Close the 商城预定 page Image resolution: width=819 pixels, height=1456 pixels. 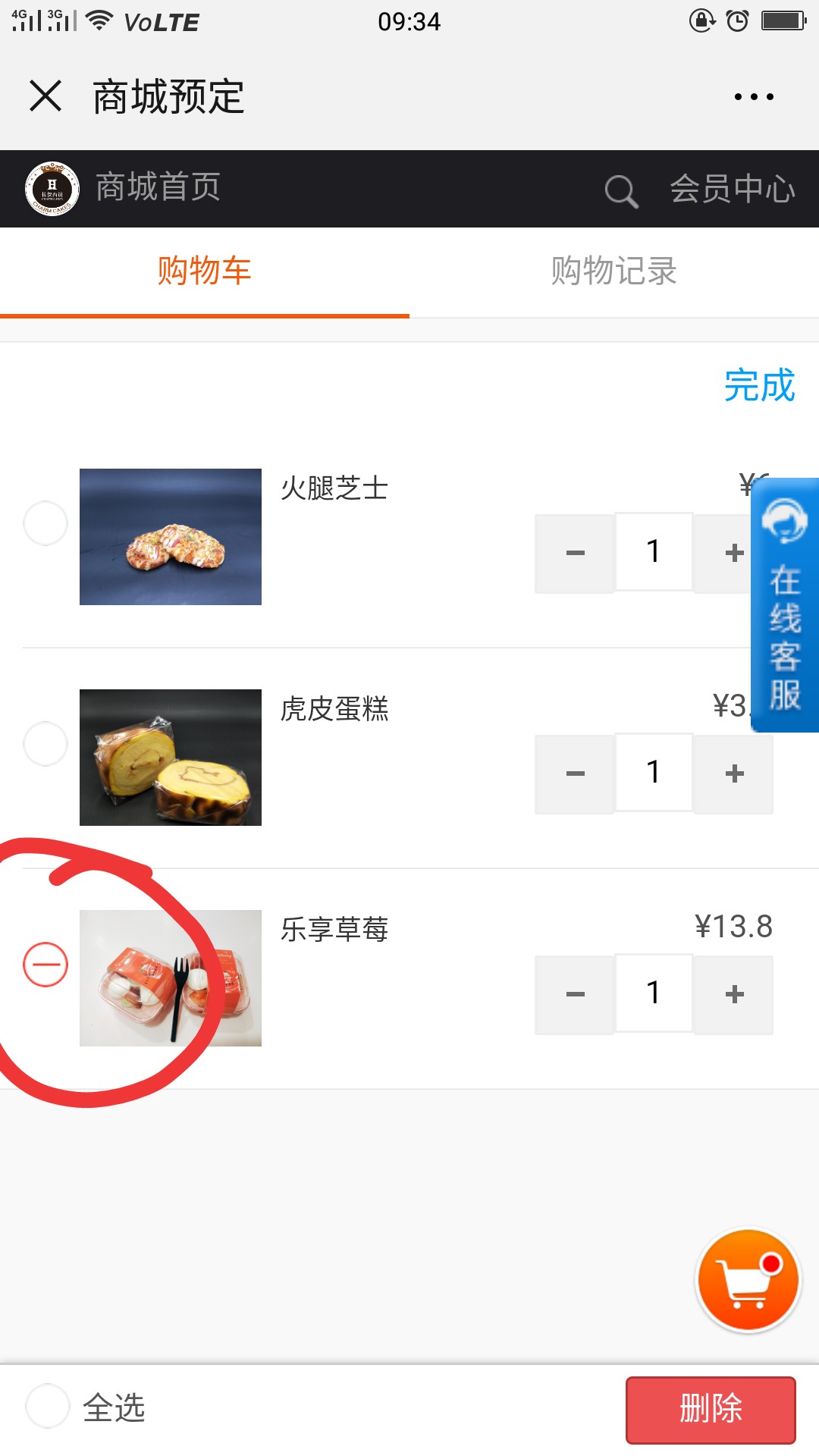click(x=45, y=96)
